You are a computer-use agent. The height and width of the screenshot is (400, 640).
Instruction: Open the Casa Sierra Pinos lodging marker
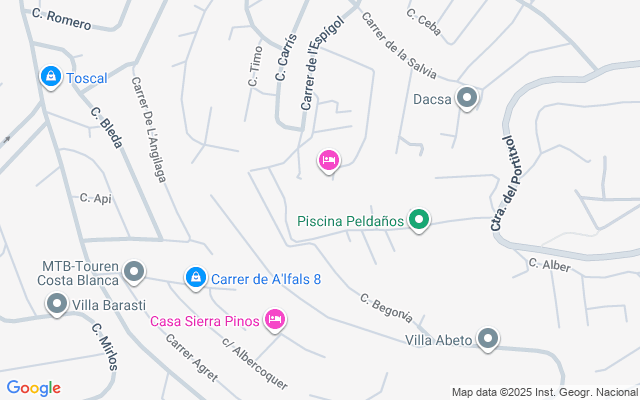(x=275, y=320)
